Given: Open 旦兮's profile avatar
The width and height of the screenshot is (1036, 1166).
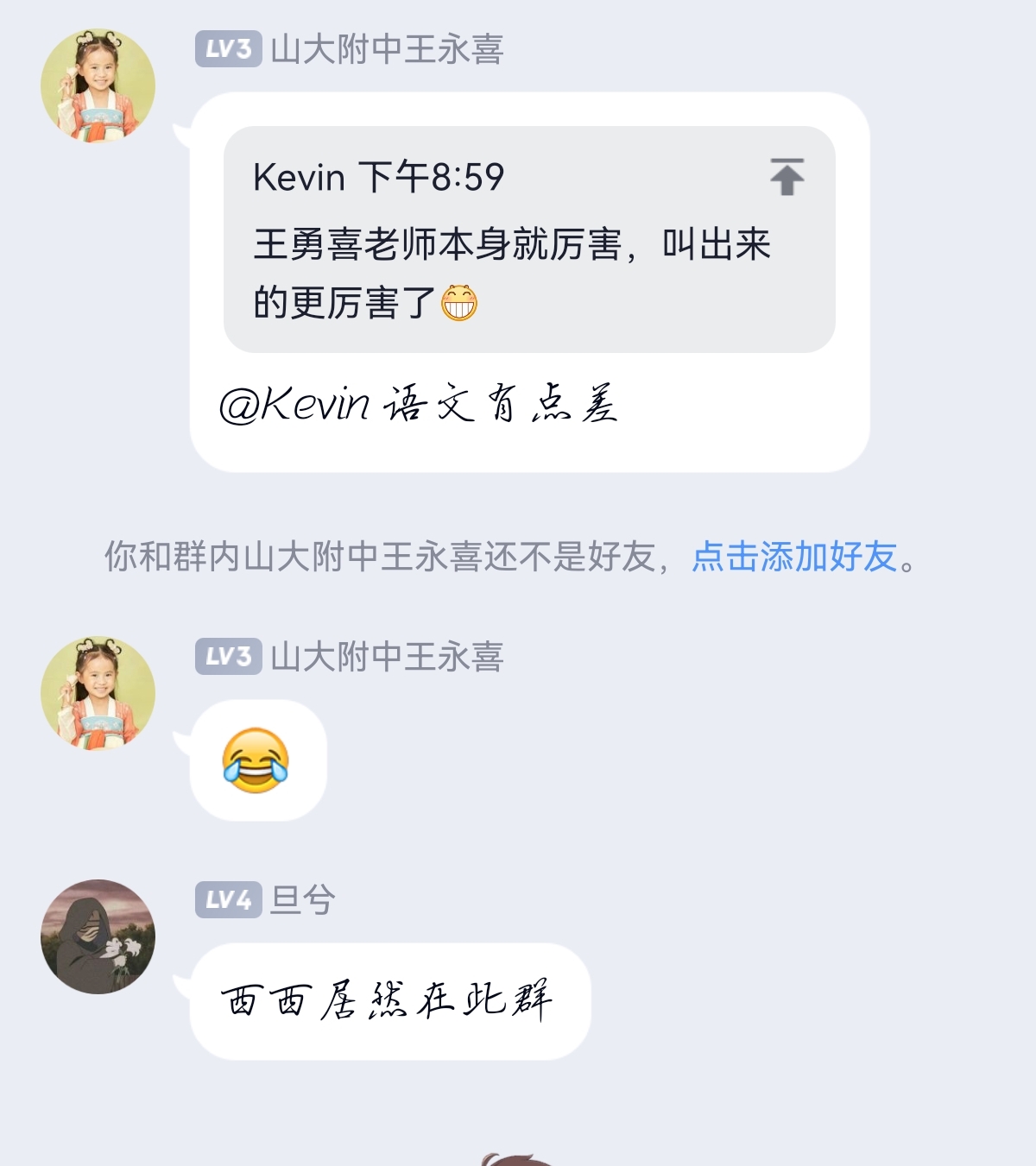Looking at the screenshot, I should pyautogui.click(x=98, y=936).
